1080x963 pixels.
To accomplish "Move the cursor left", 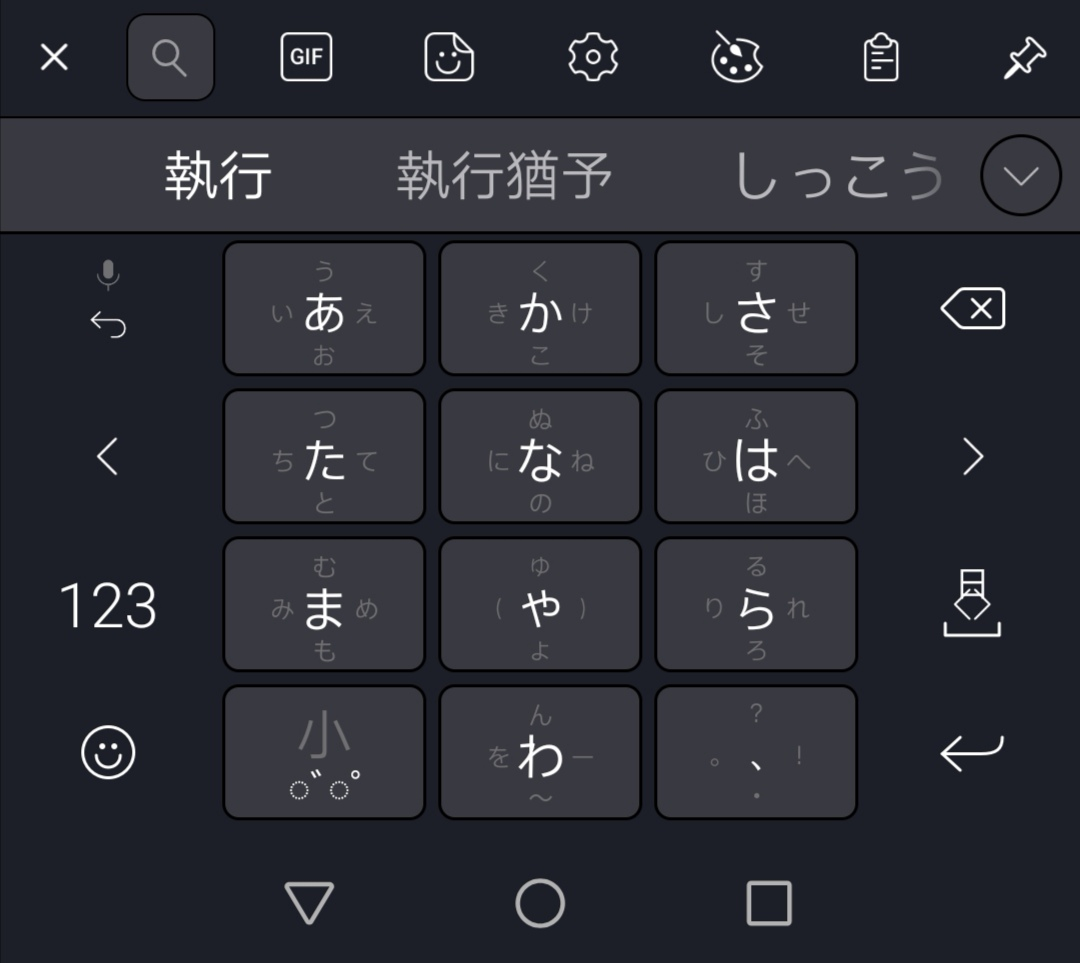I will point(108,457).
